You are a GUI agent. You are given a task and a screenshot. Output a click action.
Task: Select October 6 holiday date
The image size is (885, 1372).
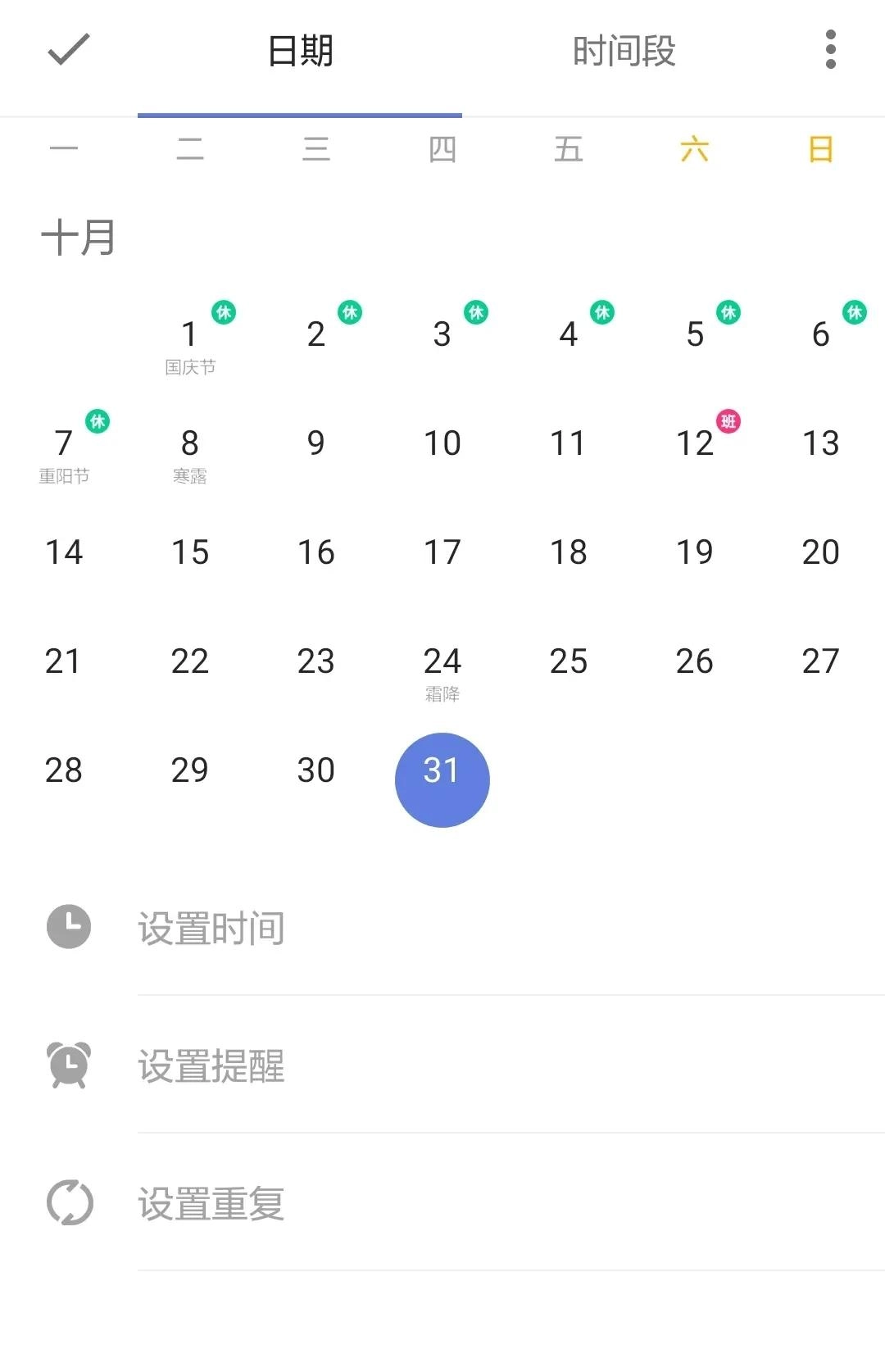[820, 334]
